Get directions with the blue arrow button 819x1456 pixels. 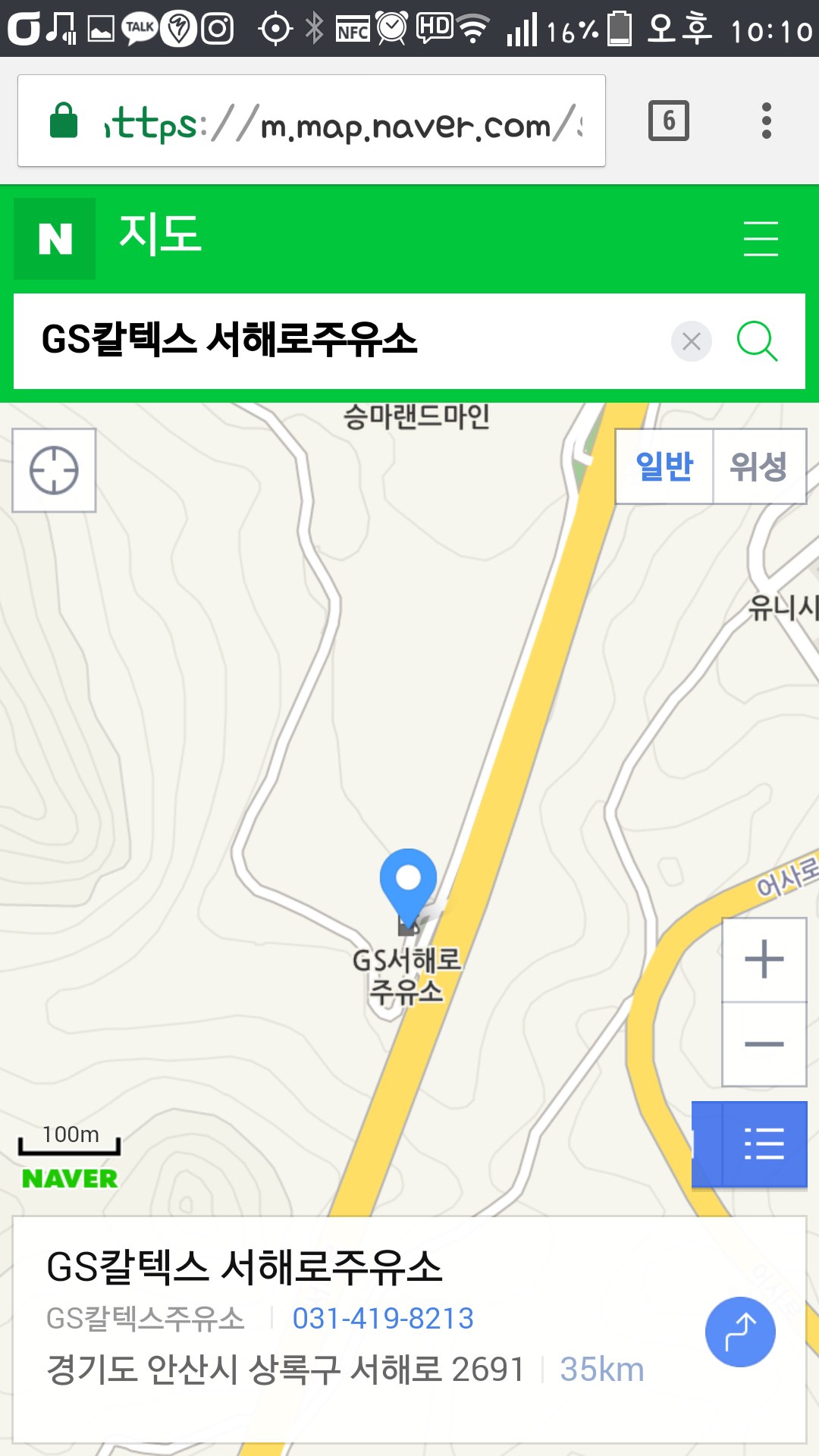(740, 1332)
